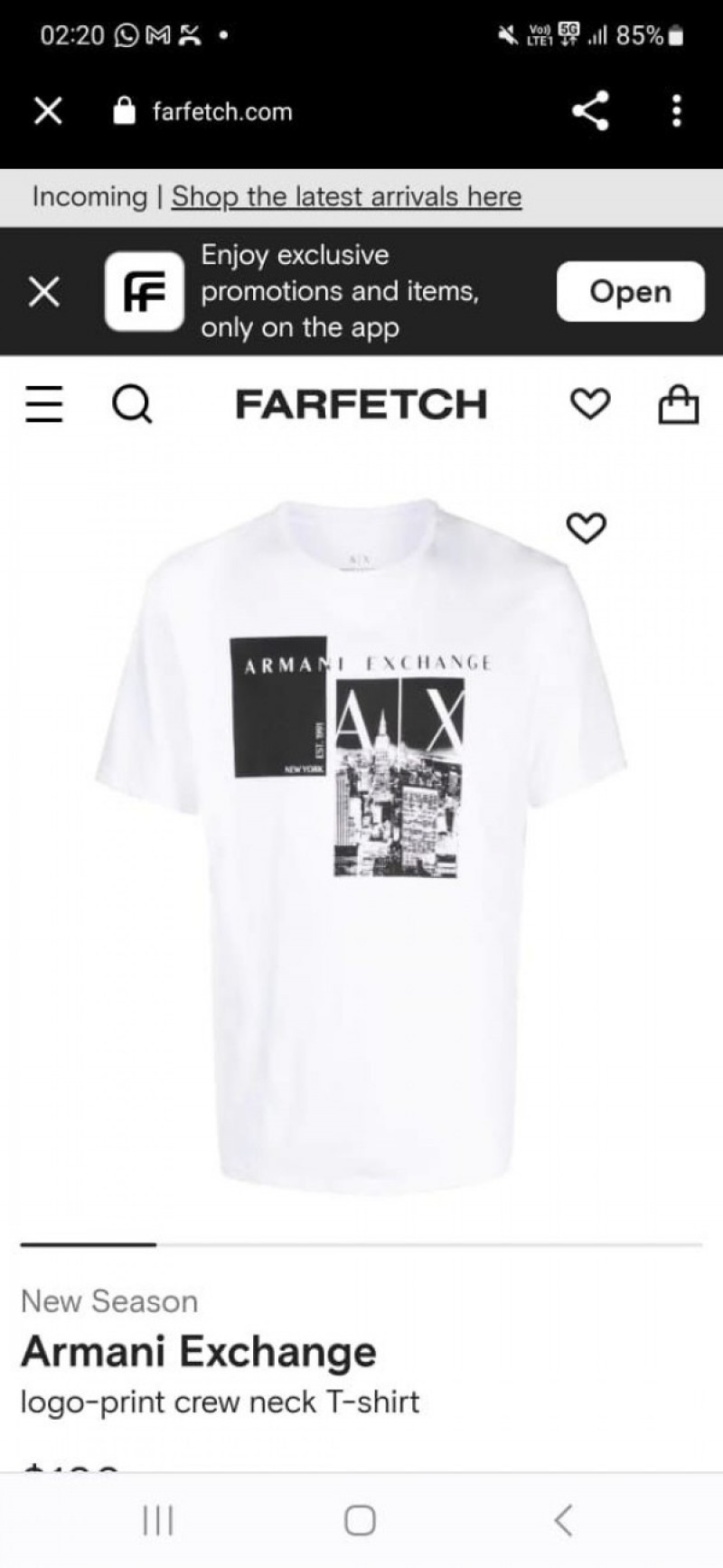The image size is (723, 1568).
Task: Open Shop the latest arrivals here link
Action: tap(346, 196)
